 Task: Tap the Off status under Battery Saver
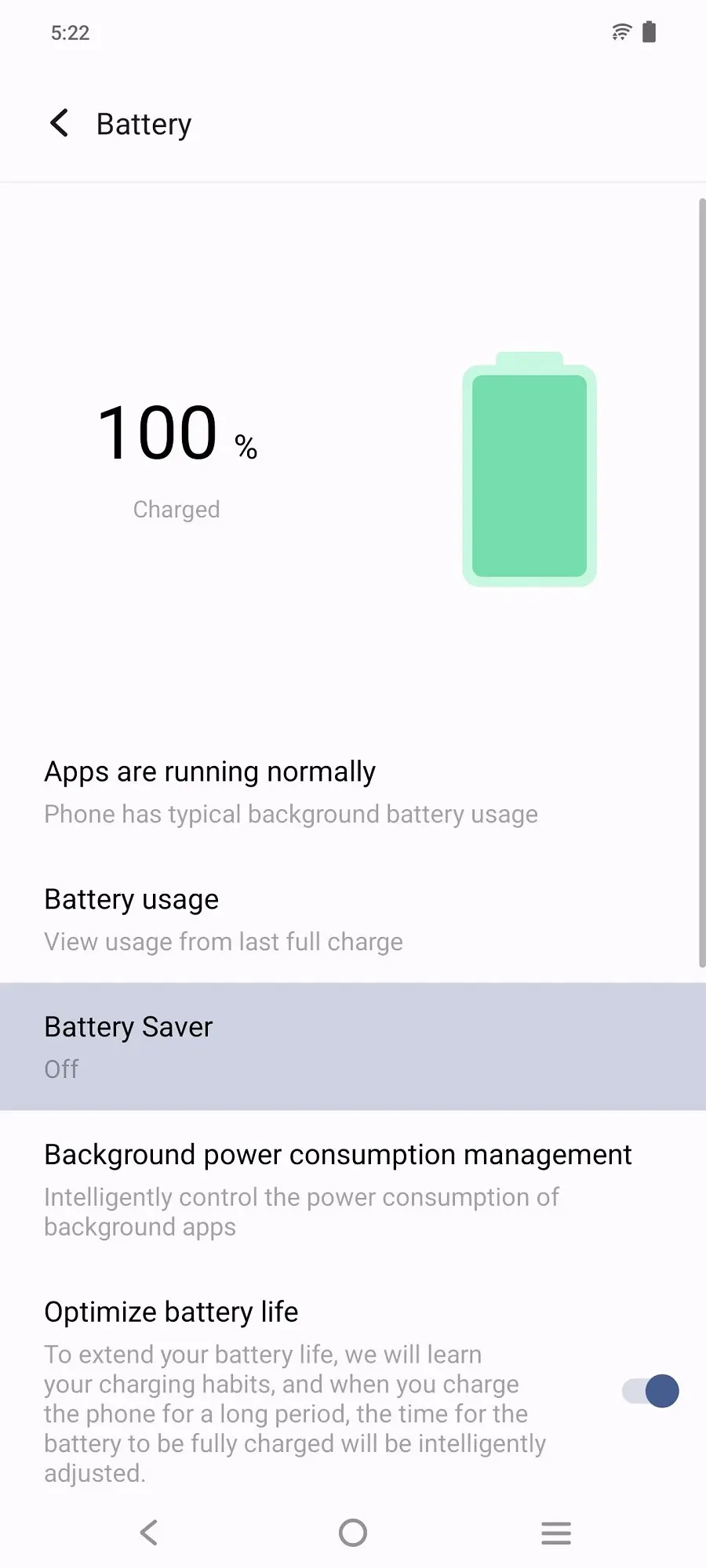click(61, 1069)
